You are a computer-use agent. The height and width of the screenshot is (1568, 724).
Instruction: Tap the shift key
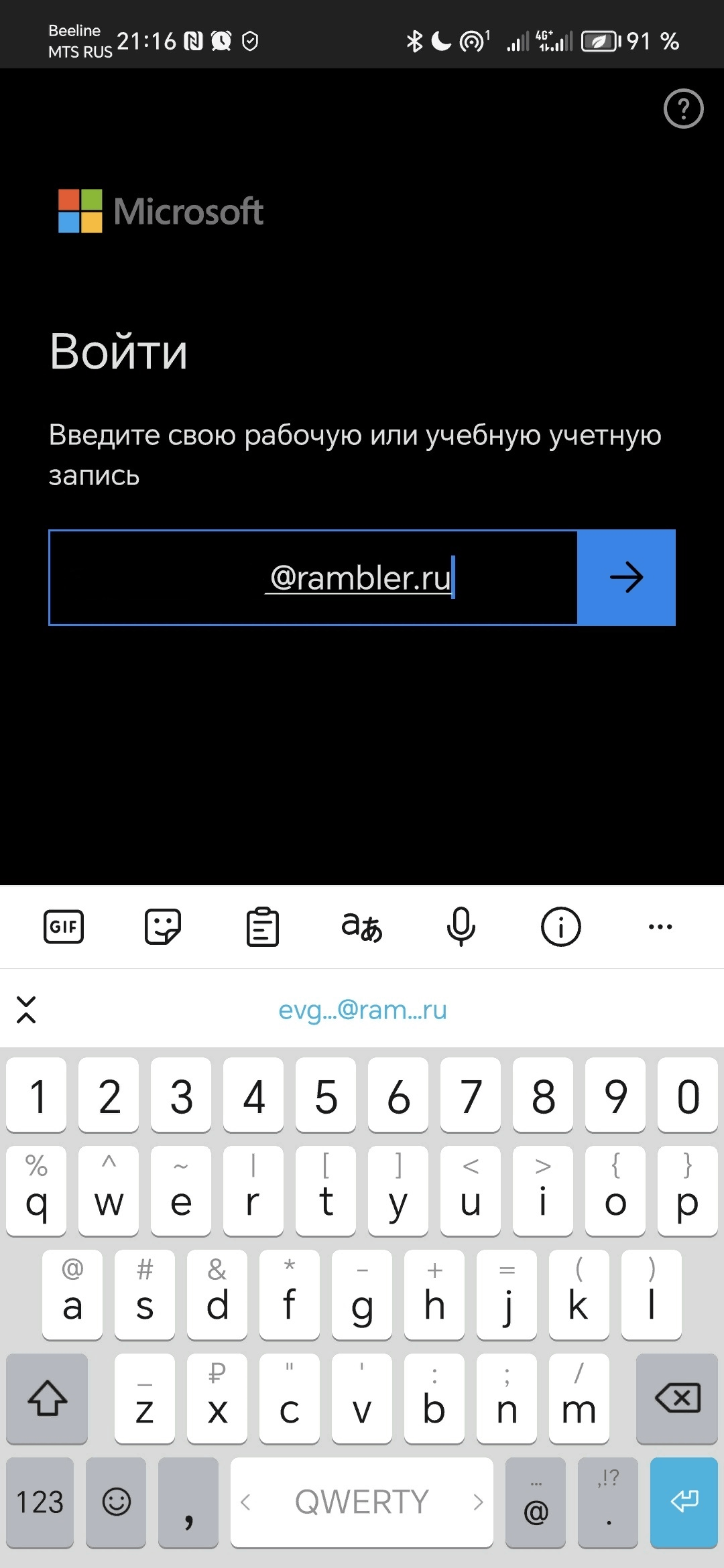tap(47, 1398)
